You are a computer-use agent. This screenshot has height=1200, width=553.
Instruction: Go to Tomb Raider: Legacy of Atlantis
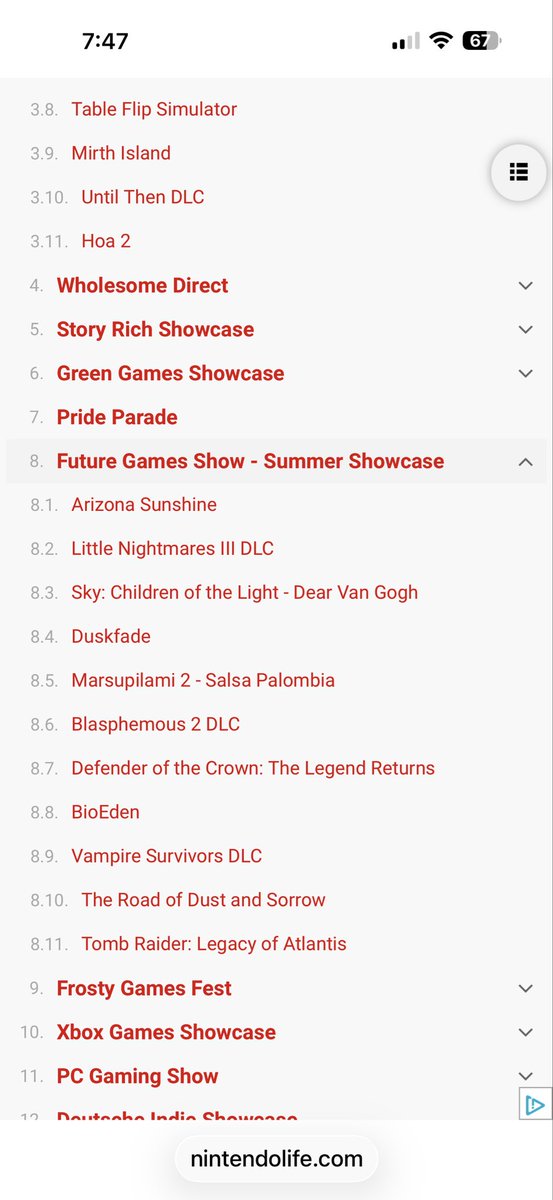point(214,944)
